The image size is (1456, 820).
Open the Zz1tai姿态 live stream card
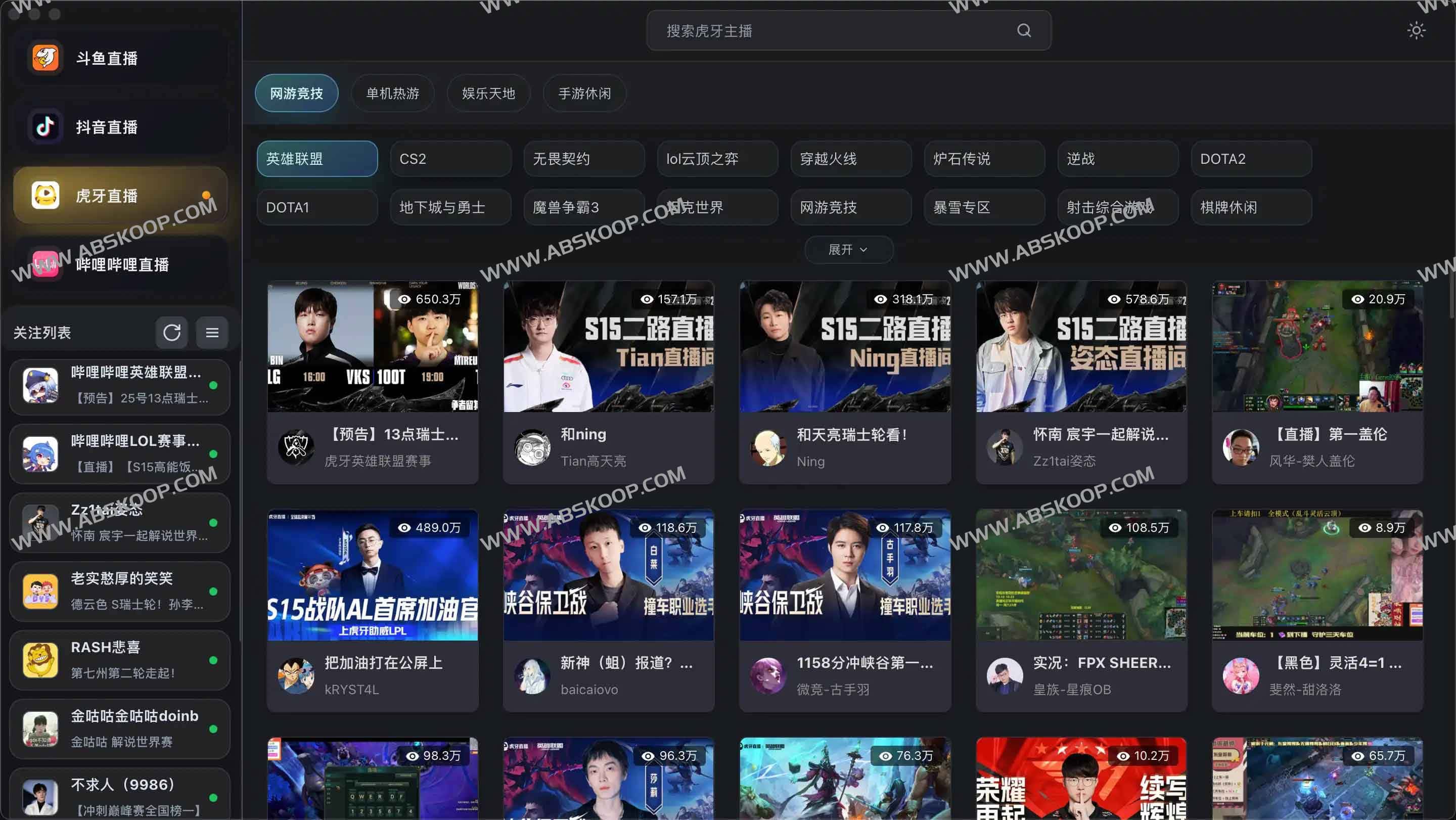1081,382
